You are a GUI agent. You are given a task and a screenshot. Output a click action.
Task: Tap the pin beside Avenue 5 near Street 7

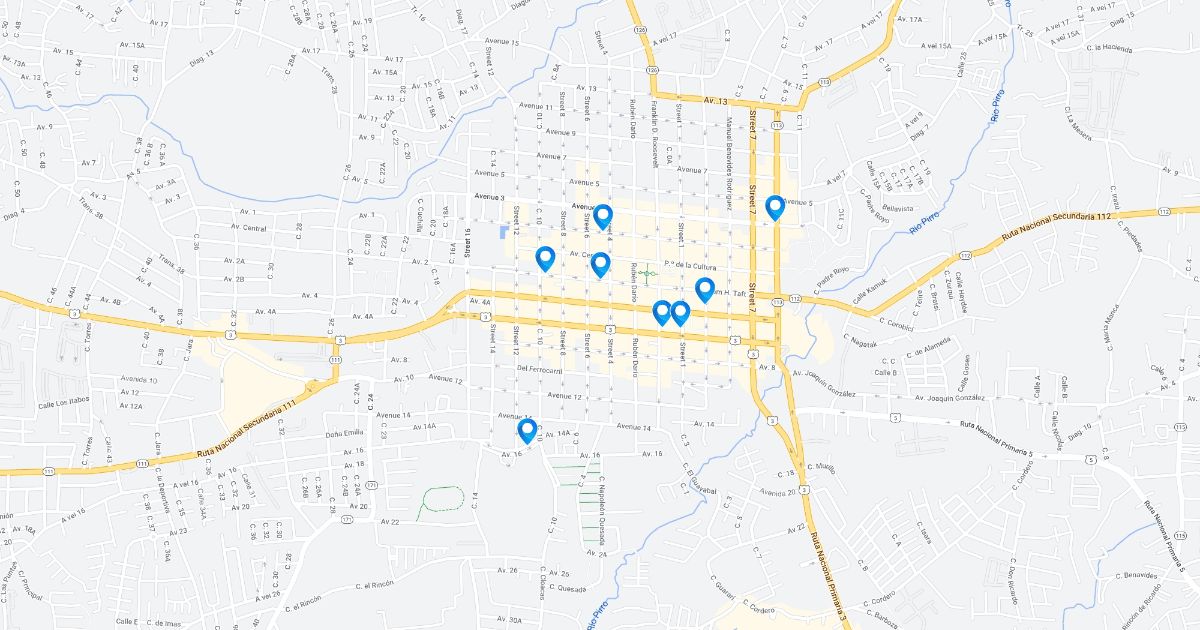click(x=774, y=207)
